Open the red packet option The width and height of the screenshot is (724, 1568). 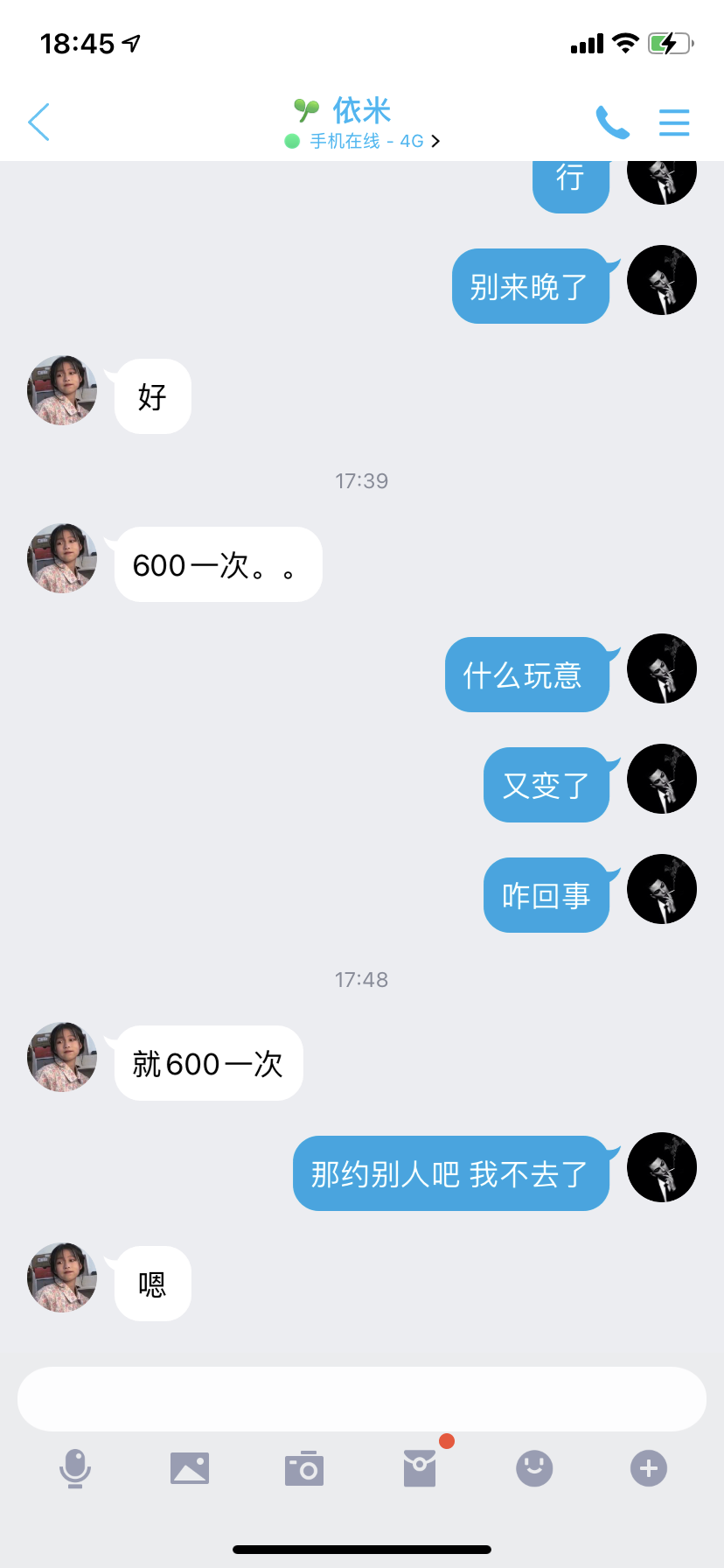[x=420, y=1468]
